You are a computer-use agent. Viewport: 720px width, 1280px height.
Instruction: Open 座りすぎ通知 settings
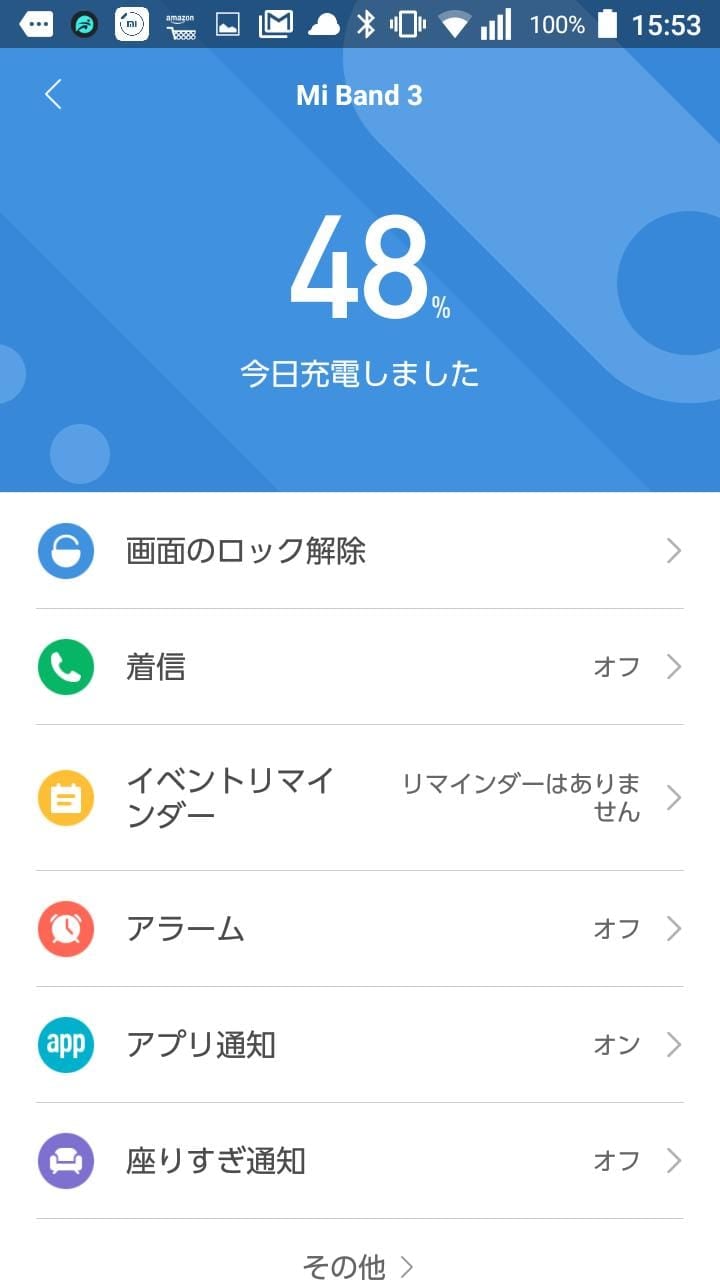tap(360, 1161)
